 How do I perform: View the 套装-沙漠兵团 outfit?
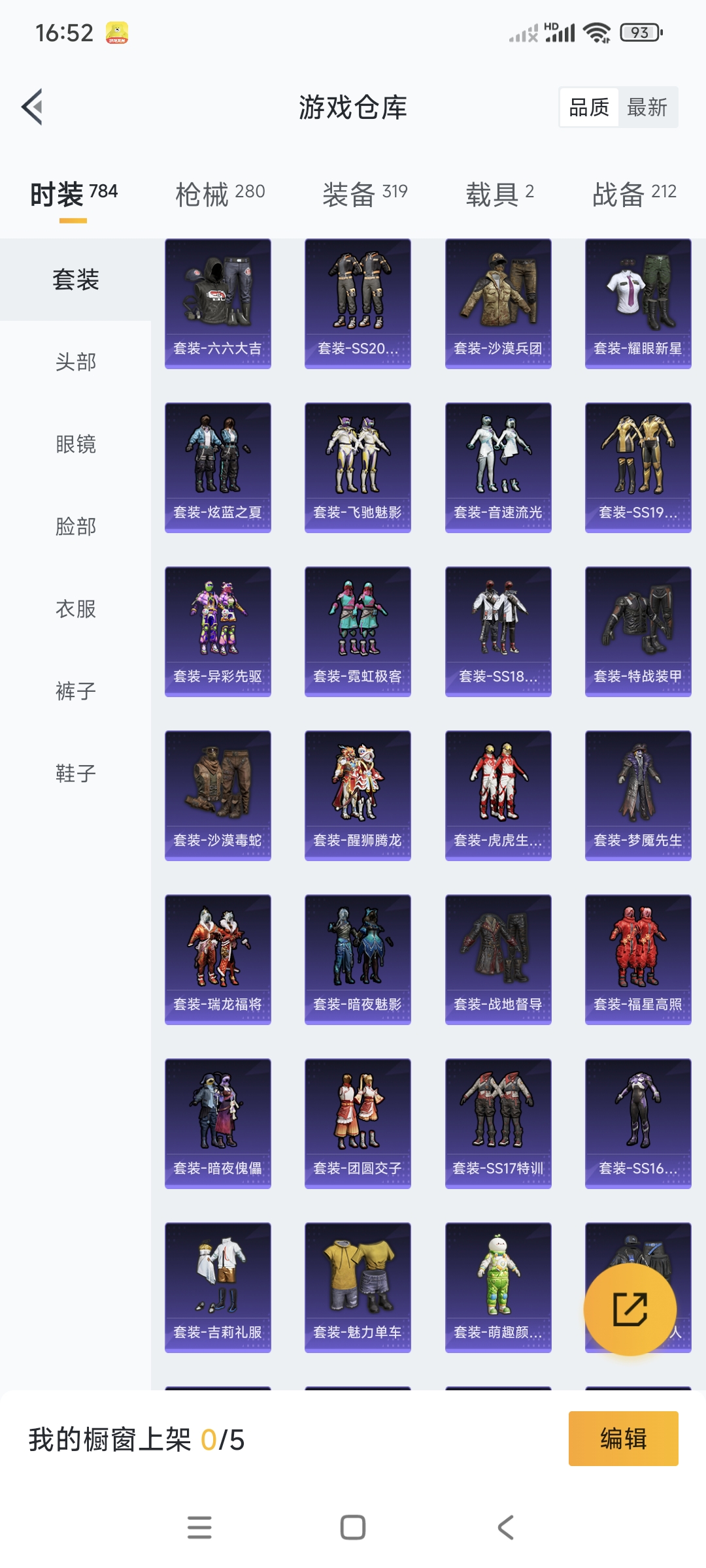498,304
